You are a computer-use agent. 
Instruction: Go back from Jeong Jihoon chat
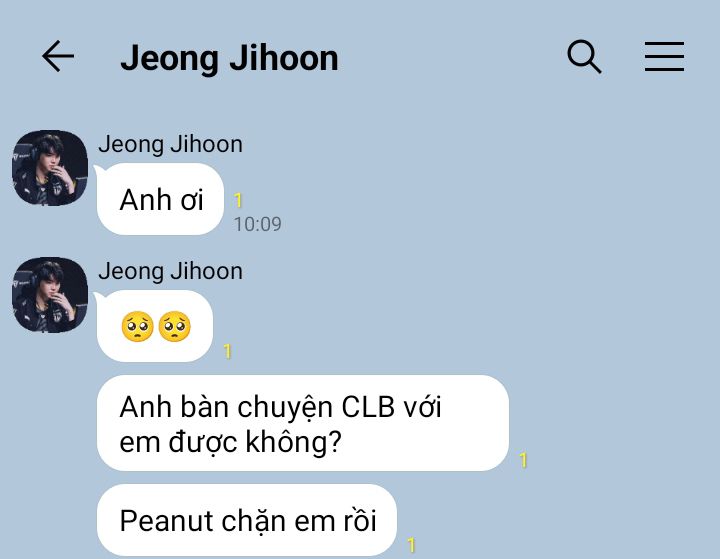58,57
